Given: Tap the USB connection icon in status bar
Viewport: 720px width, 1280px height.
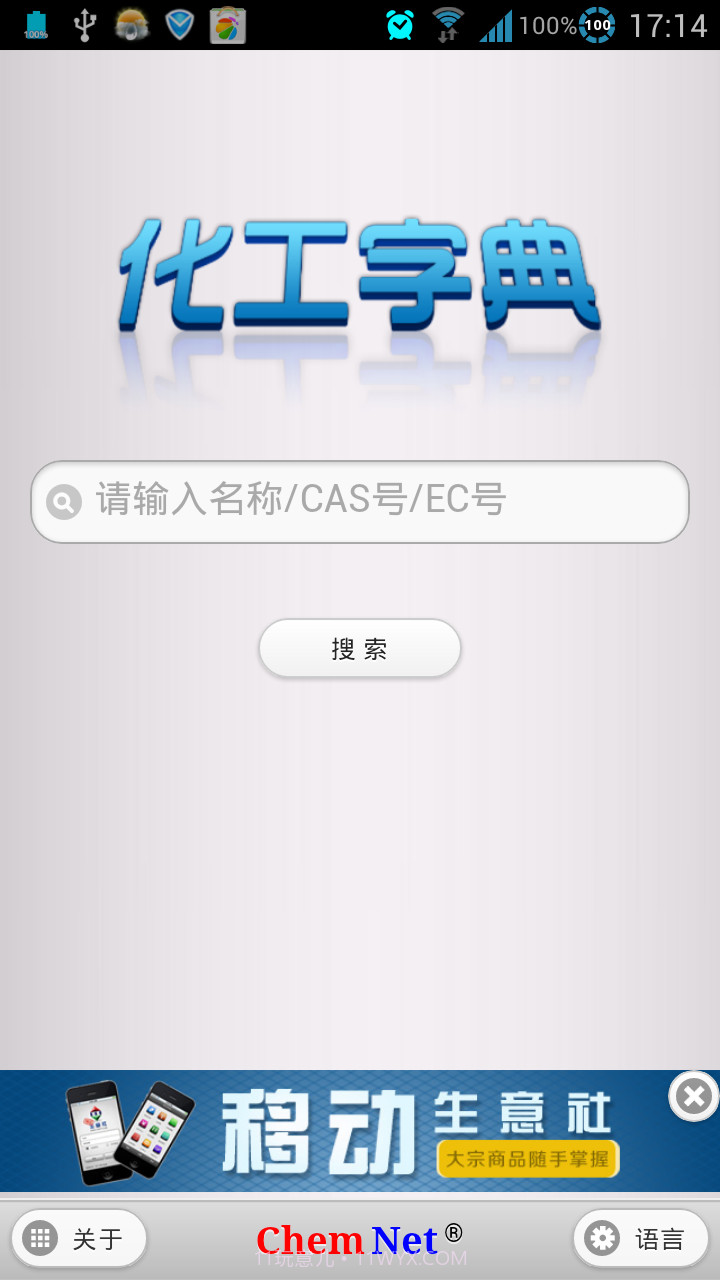Looking at the screenshot, I should point(86,24).
